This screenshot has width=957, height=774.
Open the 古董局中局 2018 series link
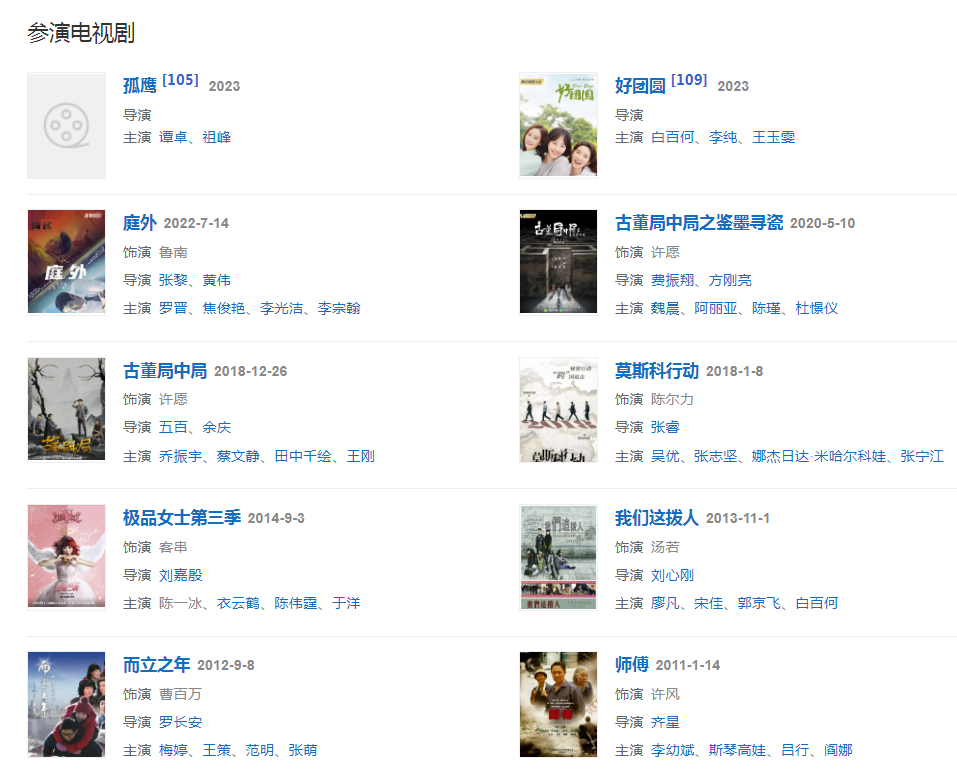pyautogui.click(x=164, y=371)
